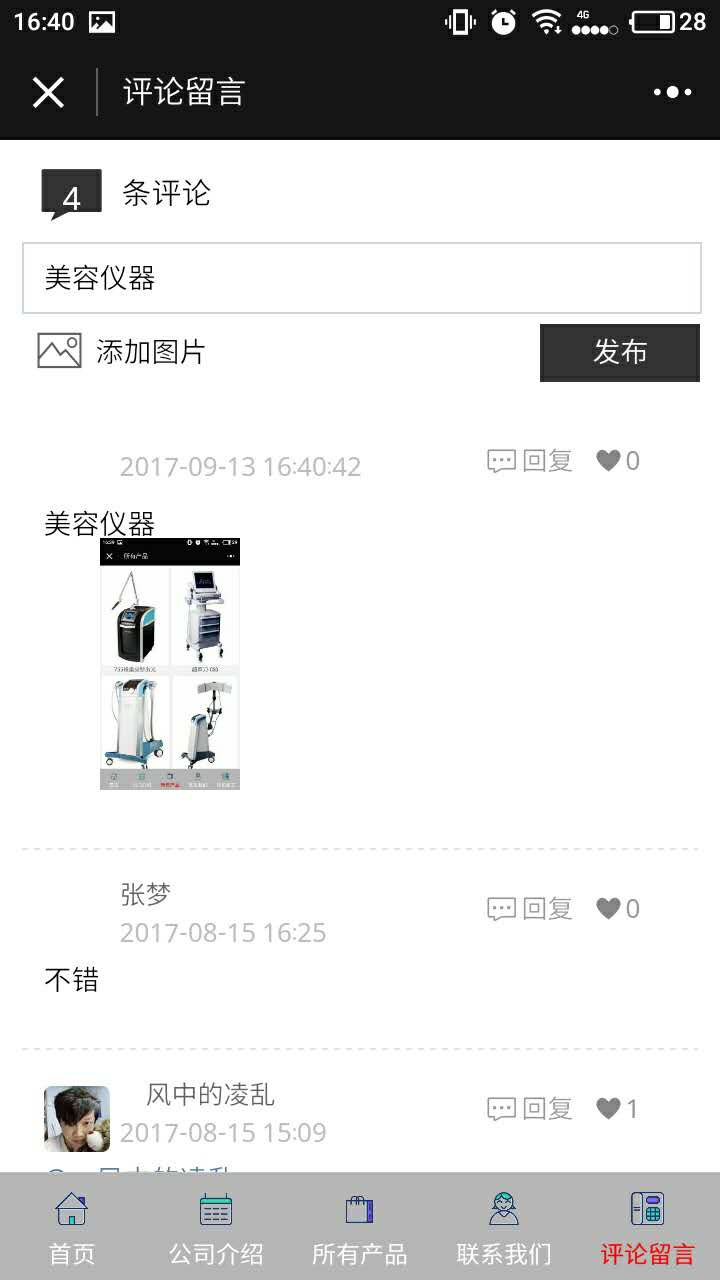720x1280 pixels.
Task: Switch to the 首页 tab
Action: 72,1227
